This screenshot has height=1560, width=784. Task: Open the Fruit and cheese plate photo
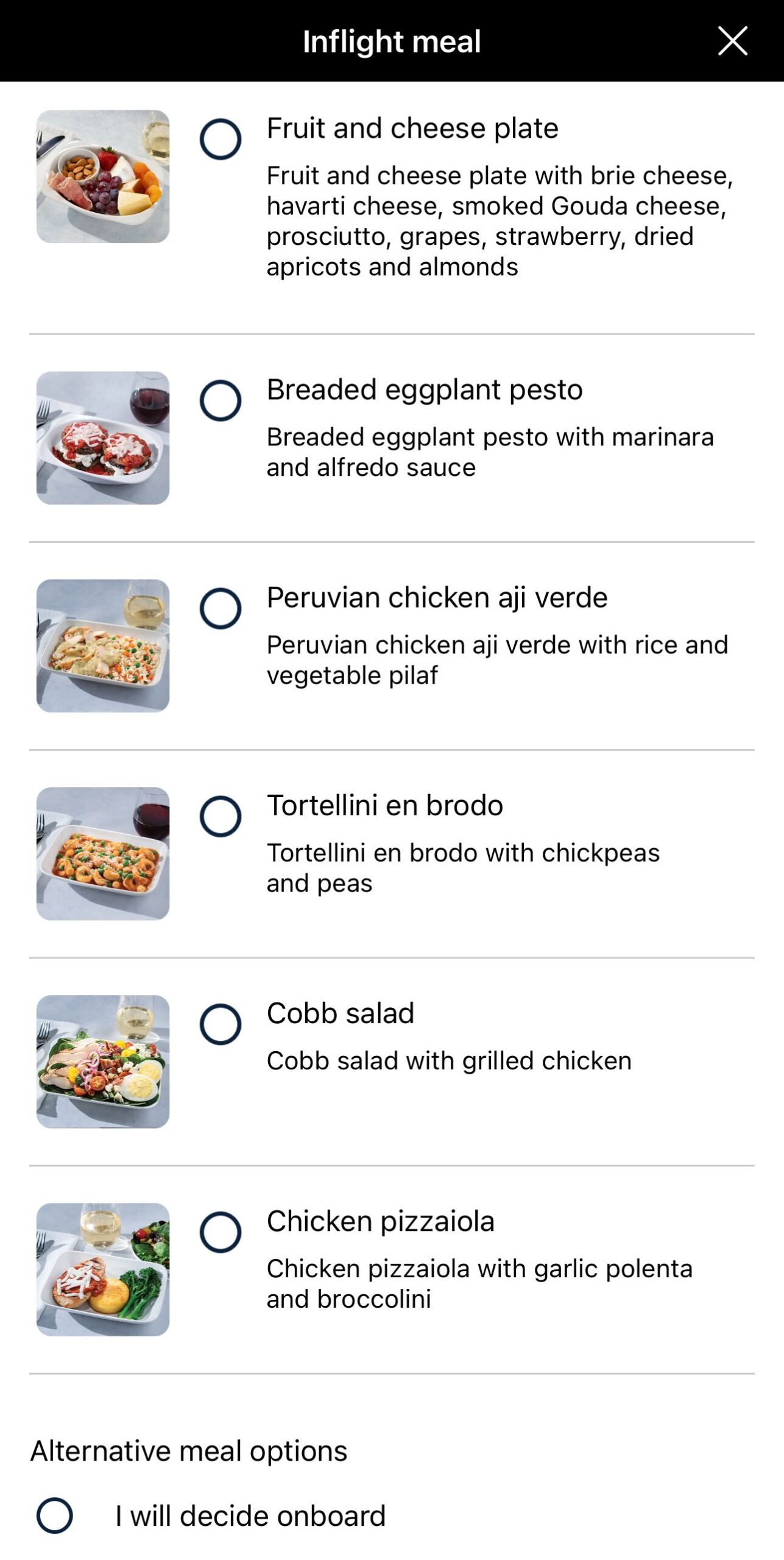click(104, 177)
